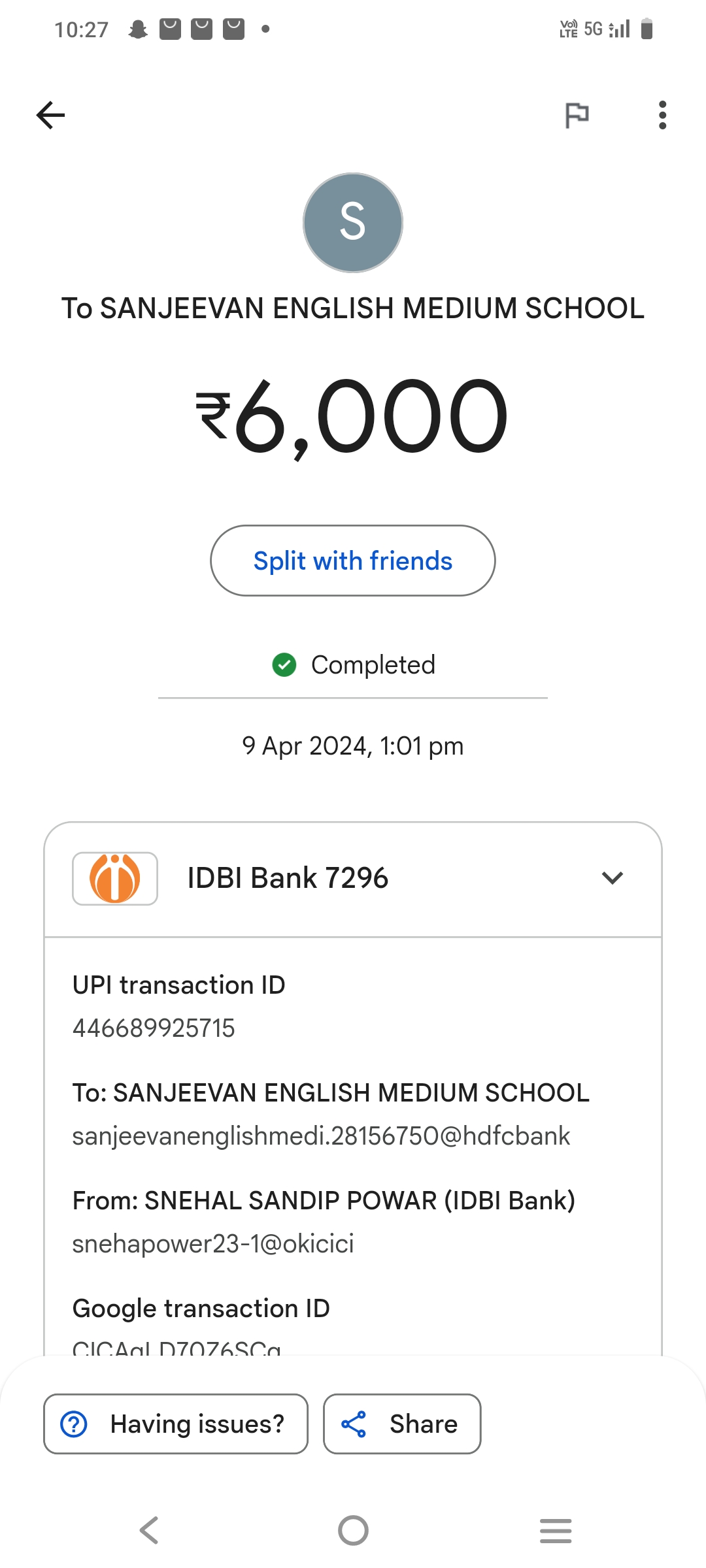The width and height of the screenshot is (706, 1568).
Task: Open the three-dot overflow menu
Action: point(662,116)
